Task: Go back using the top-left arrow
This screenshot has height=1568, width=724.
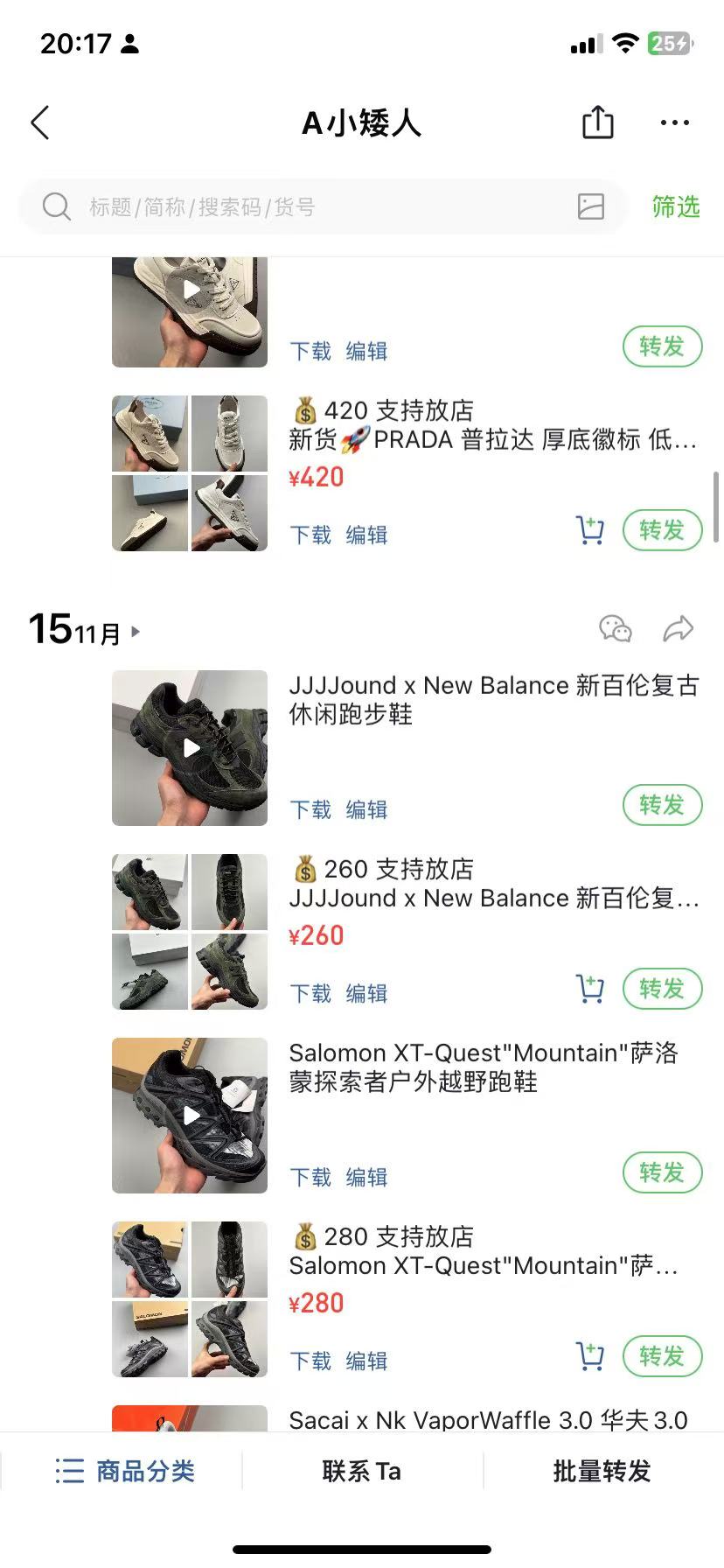Action: pyautogui.click(x=40, y=123)
